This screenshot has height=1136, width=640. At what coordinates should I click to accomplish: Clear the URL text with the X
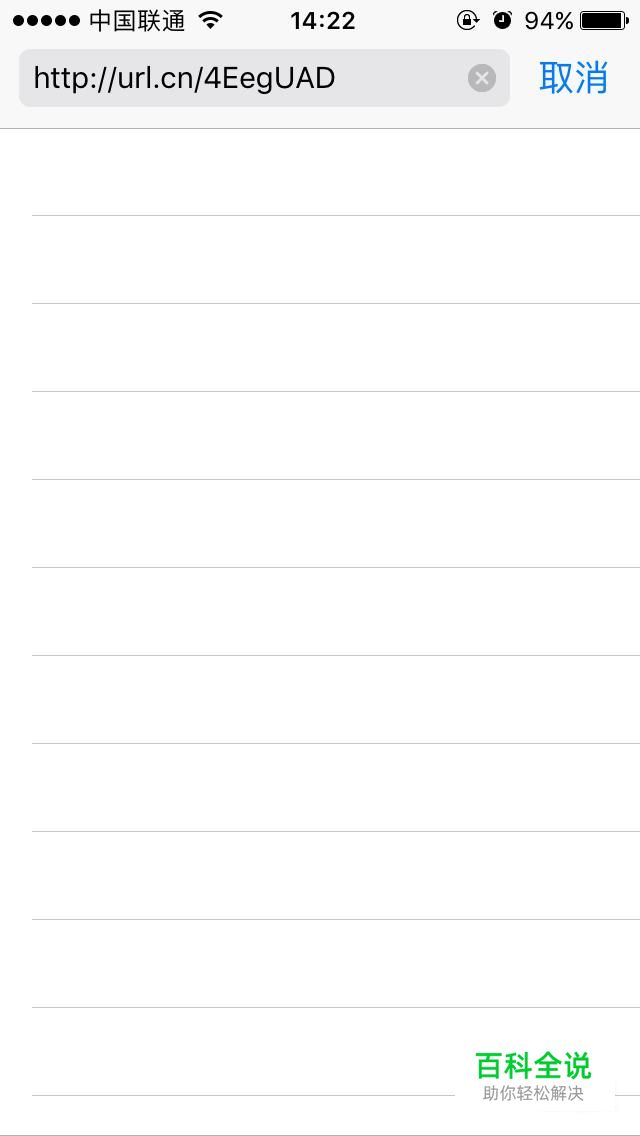pos(482,78)
